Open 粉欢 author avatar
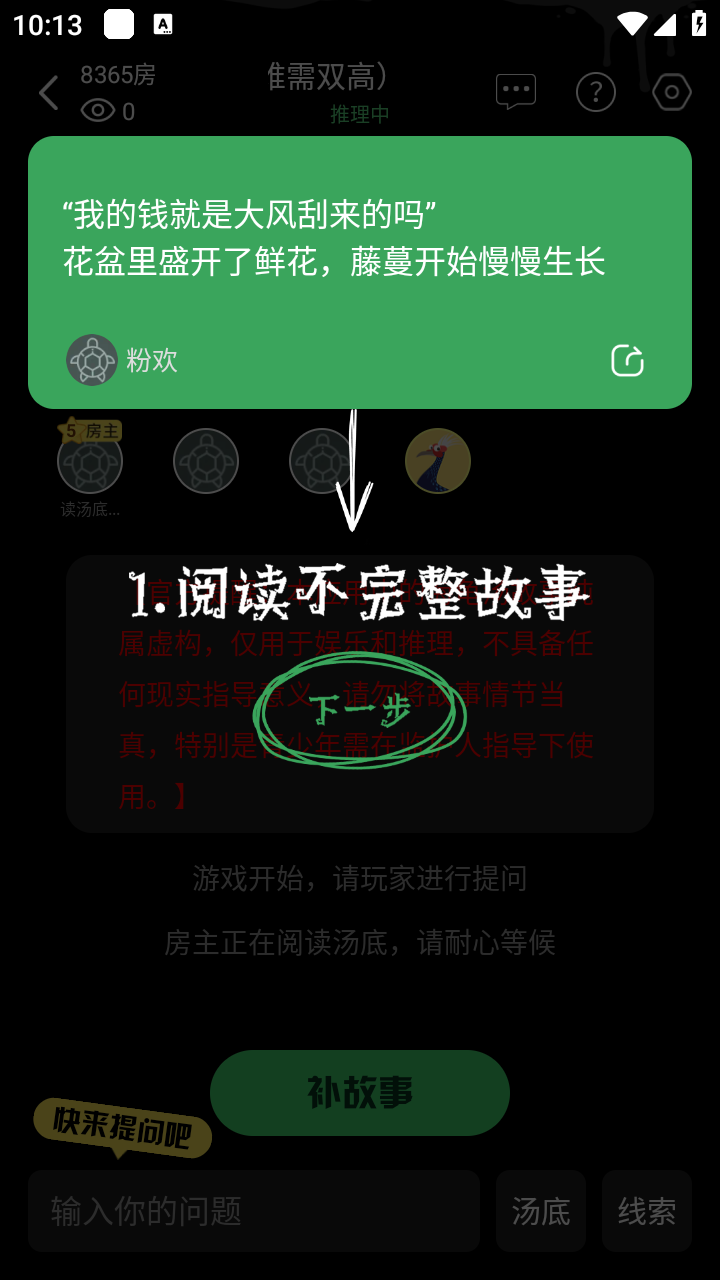The height and width of the screenshot is (1280, 720). point(92,360)
